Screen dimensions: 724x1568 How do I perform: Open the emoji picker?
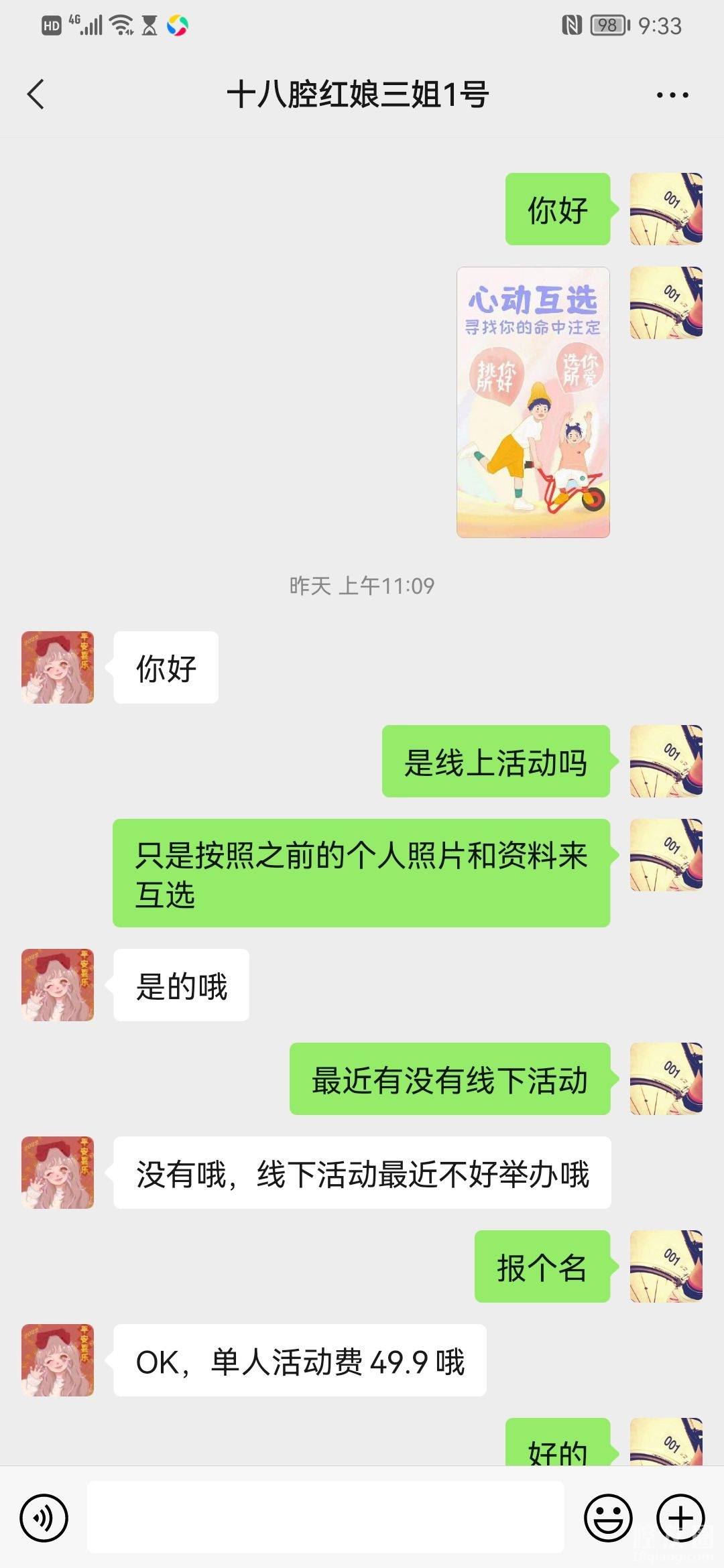pos(608,1518)
